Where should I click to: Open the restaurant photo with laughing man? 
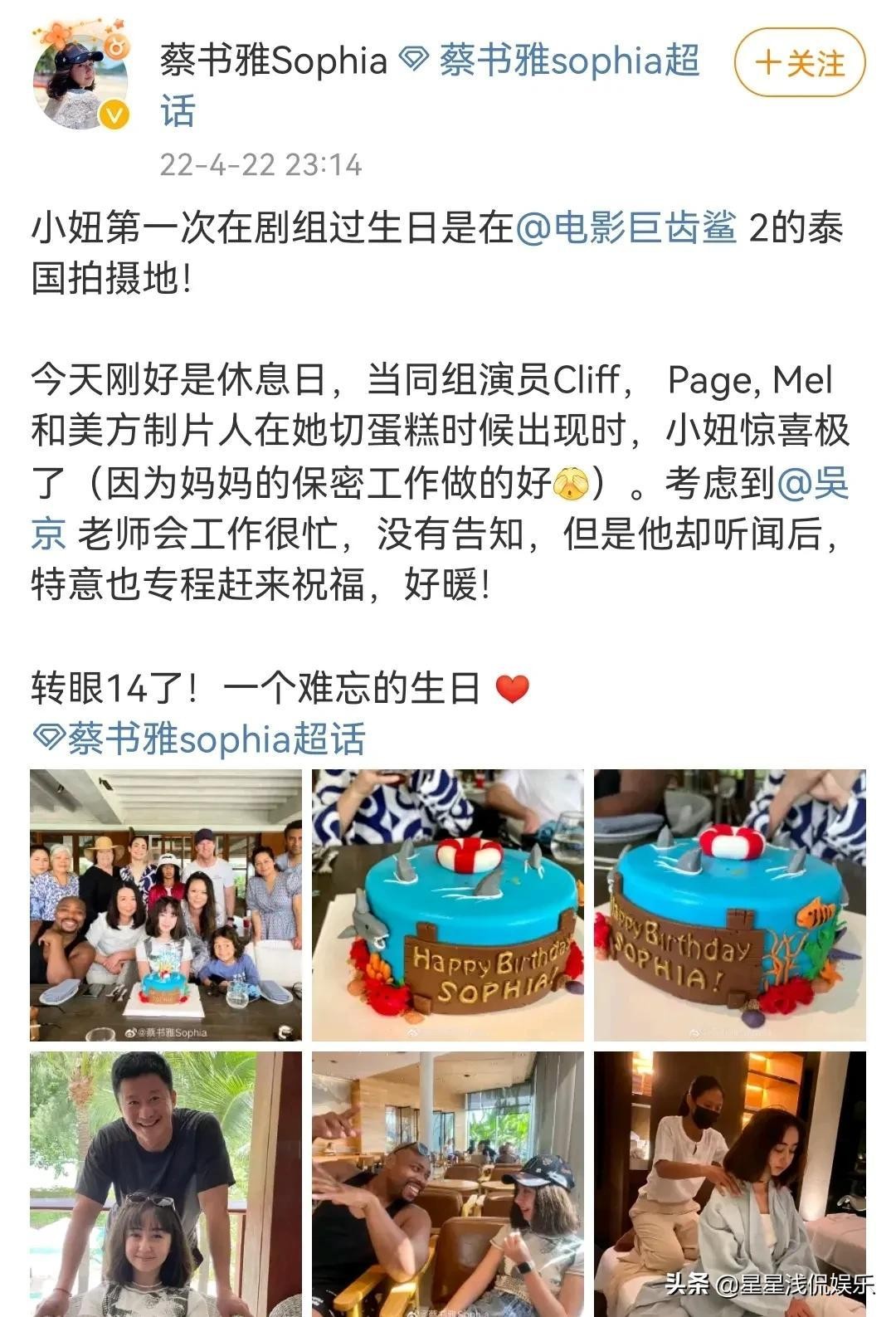pos(448,1183)
